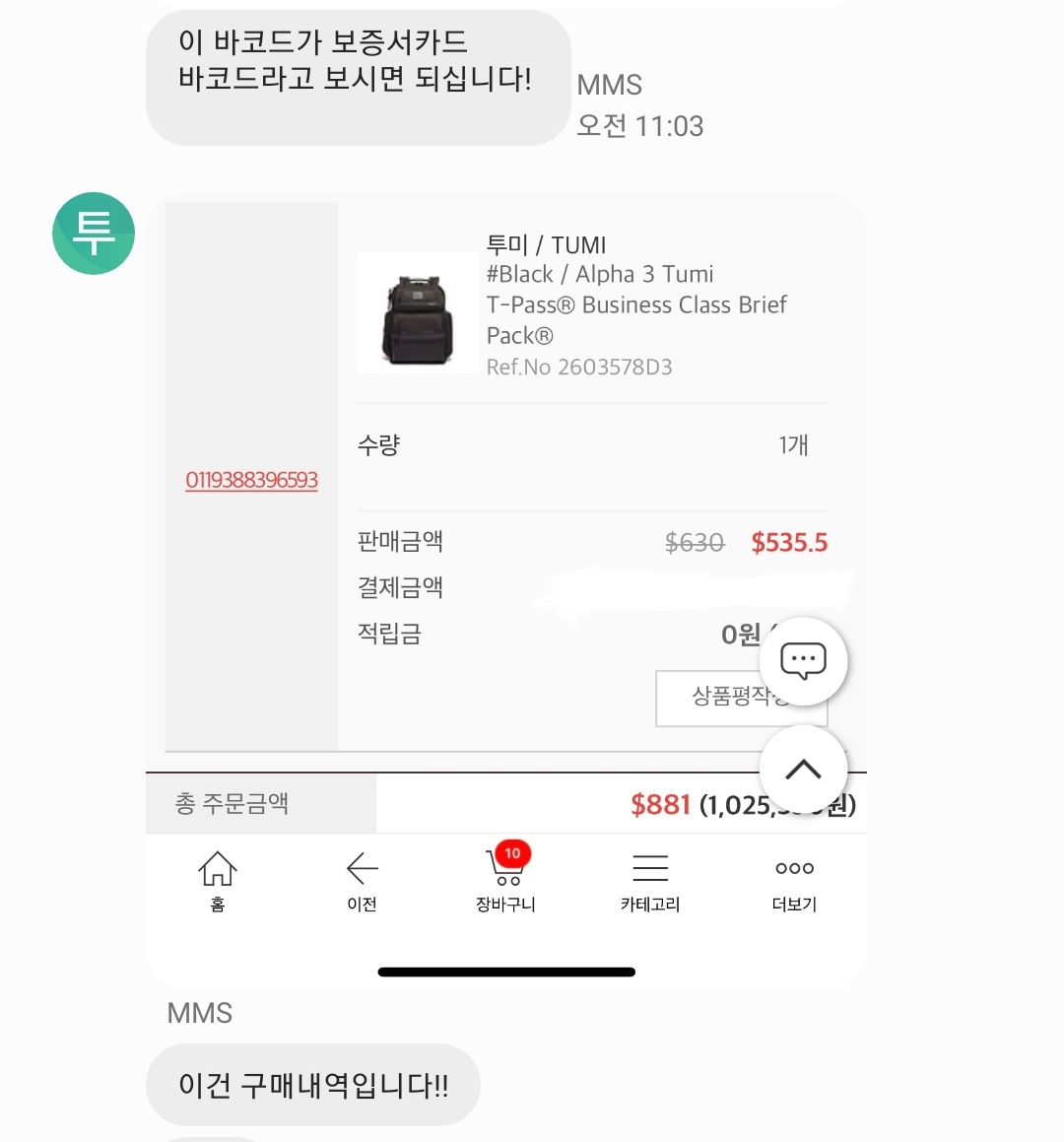Select the 이건 구매내역입니다 message bubble
Screen dimensions: 1064x1142
312,1084
